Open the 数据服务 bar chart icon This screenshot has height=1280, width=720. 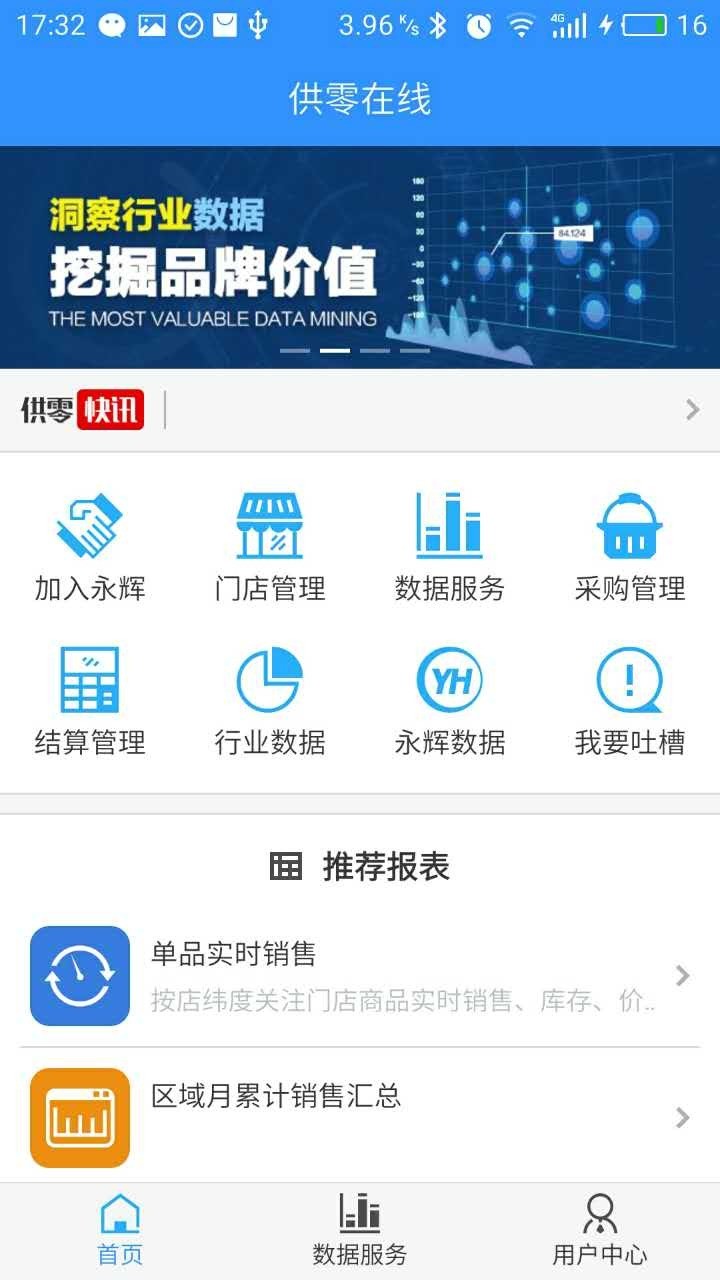(x=449, y=523)
